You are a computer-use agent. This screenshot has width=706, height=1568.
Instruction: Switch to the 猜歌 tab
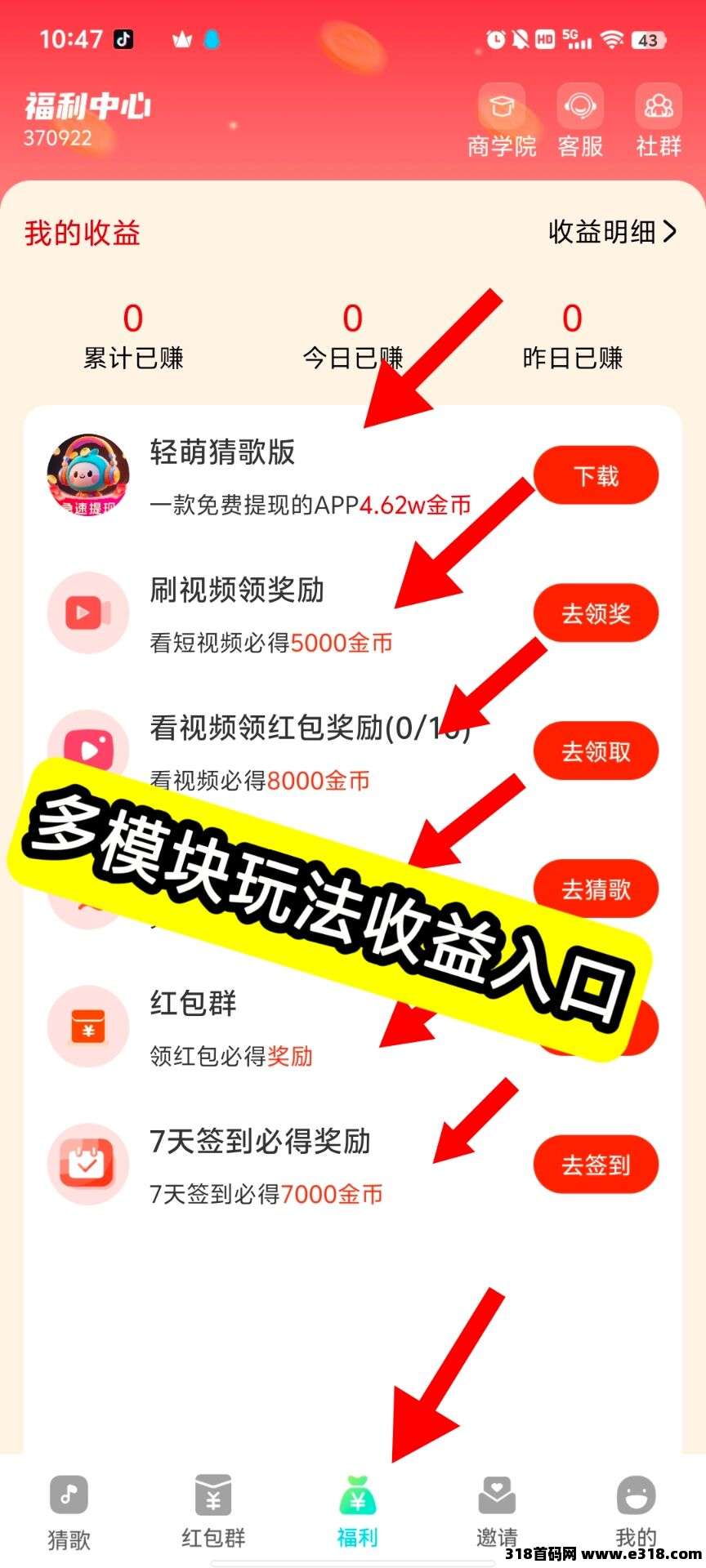[x=69, y=1512]
